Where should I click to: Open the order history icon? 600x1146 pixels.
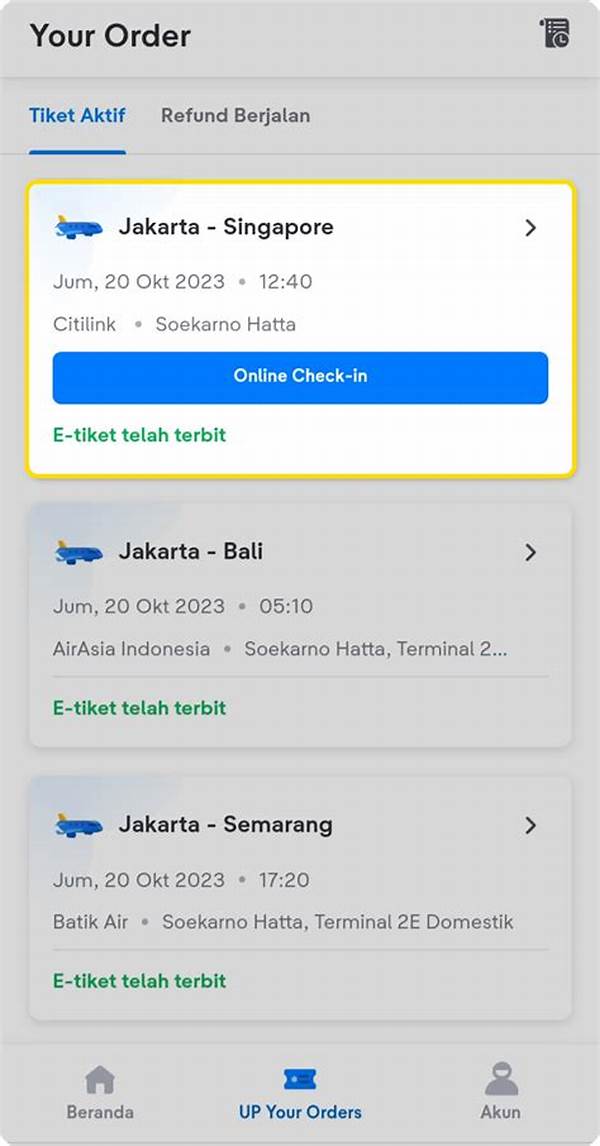(555, 34)
